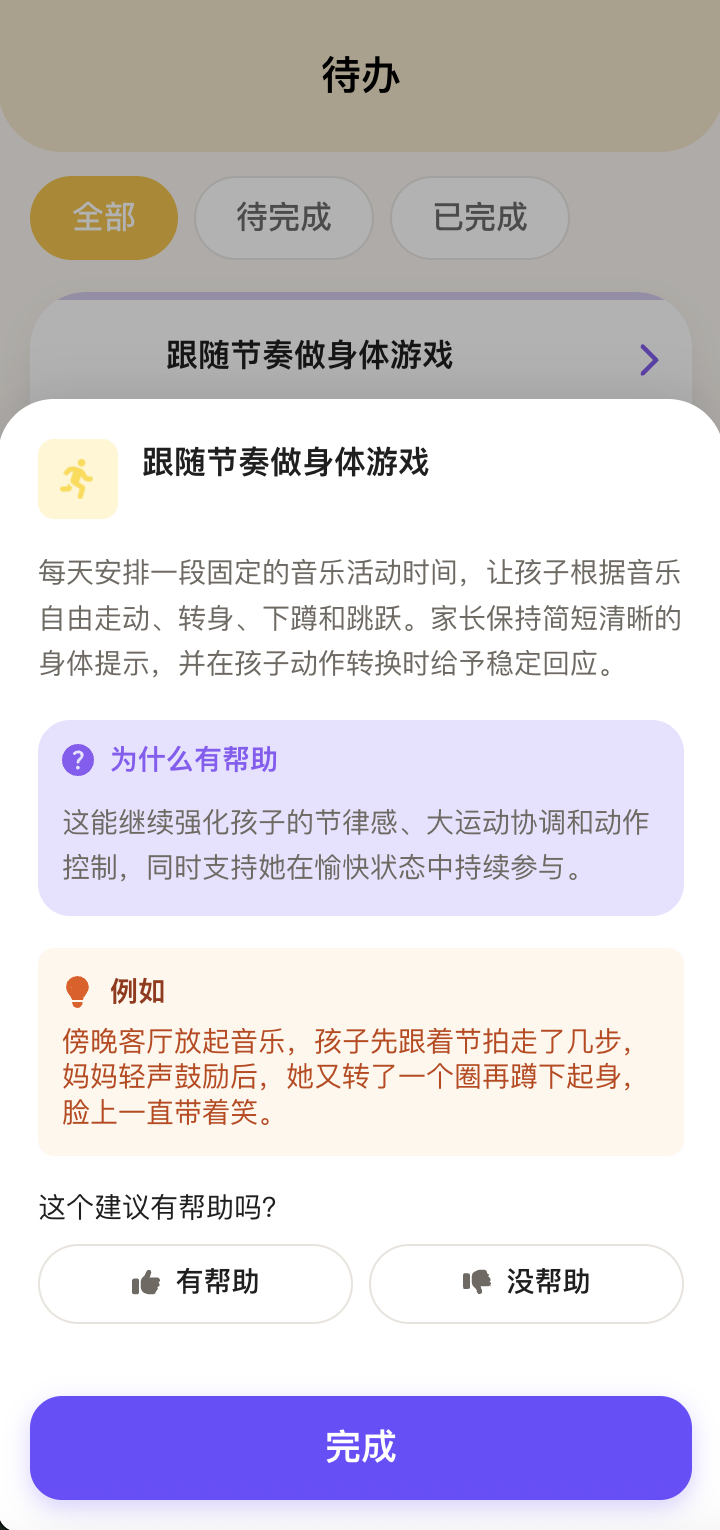Open details with the right-pointing chevron
The width and height of the screenshot is (720, 1530).
tap(650, 359)
